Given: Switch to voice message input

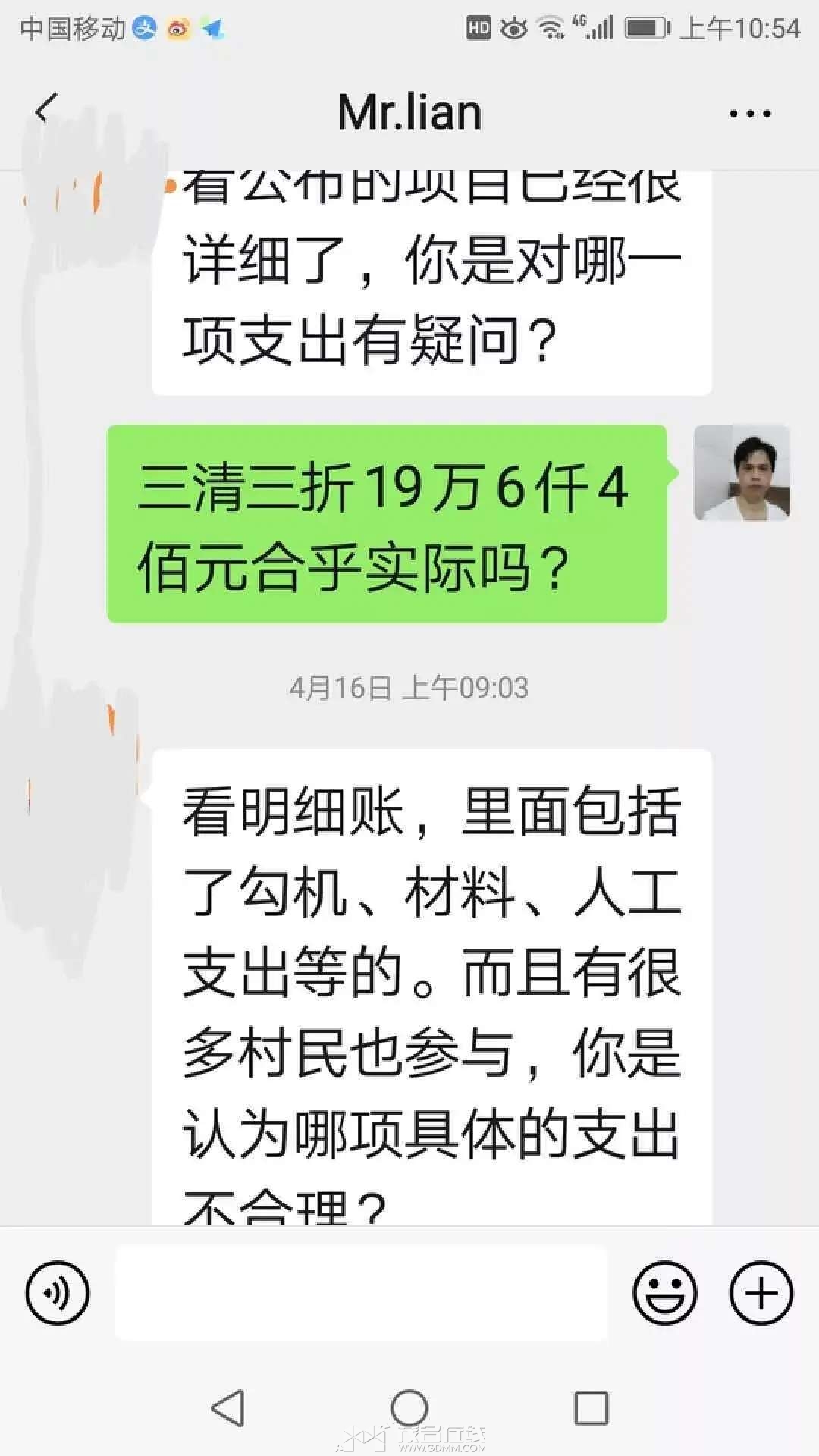Looking at the screenshot, I should tap(58, 1292).
